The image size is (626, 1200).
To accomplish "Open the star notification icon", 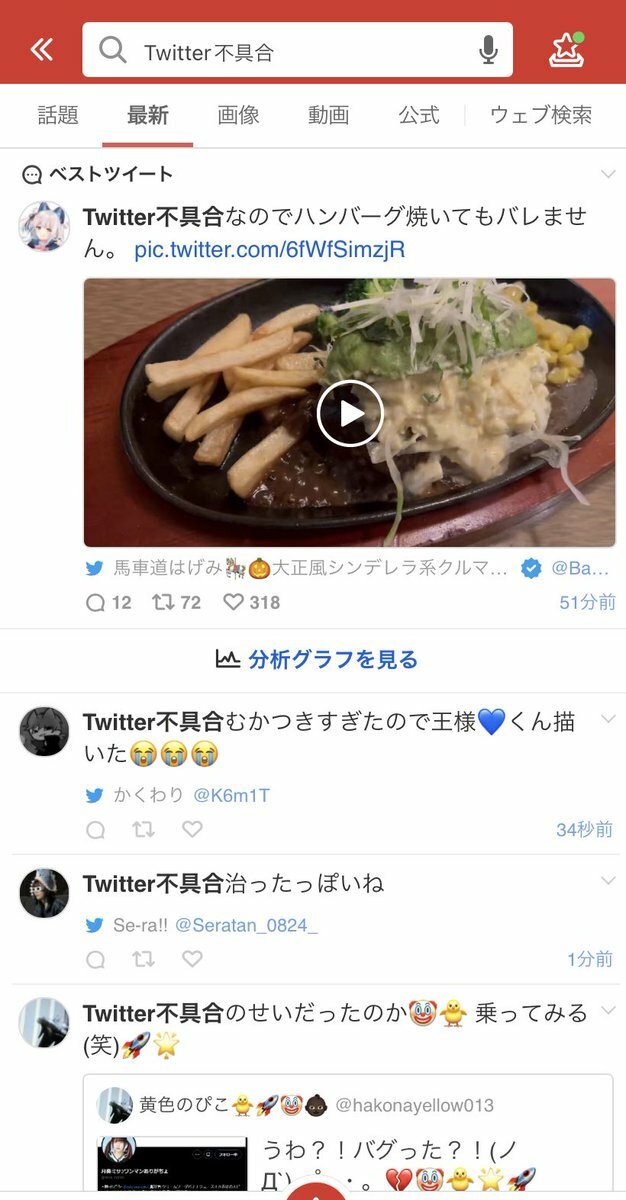I will pyautogui.click(x=566, y=50).
